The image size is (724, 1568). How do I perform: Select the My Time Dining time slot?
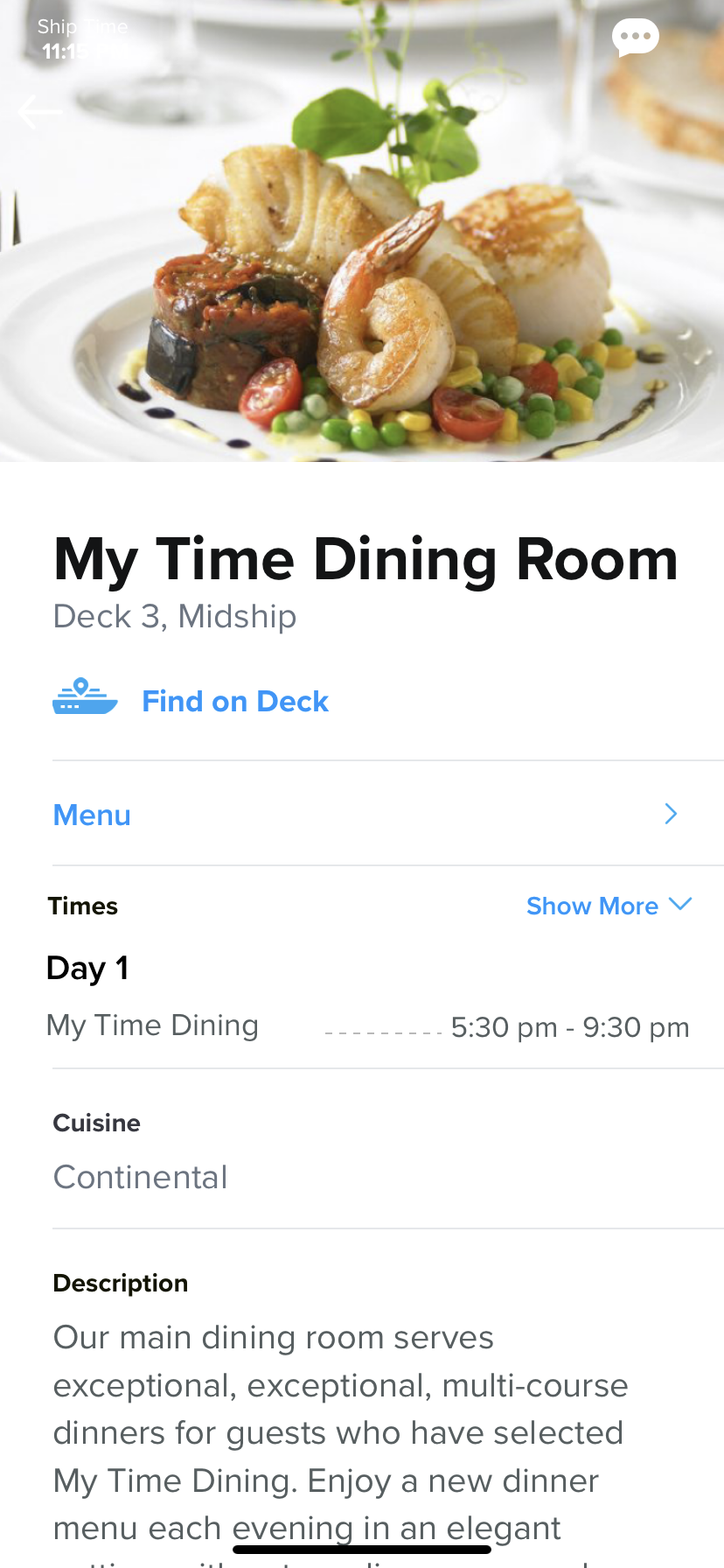154,1025
